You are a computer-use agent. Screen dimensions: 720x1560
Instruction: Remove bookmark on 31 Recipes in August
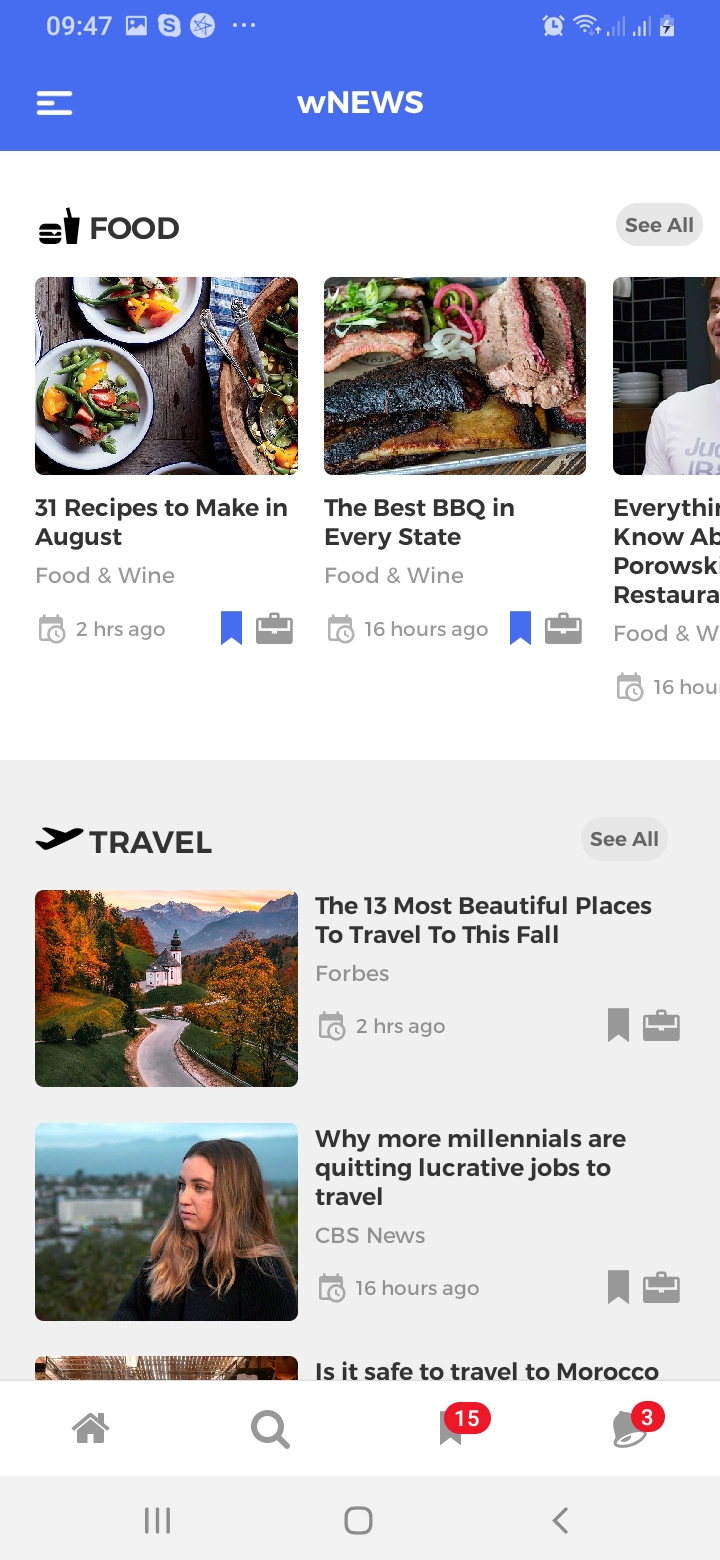click(231, 629)
